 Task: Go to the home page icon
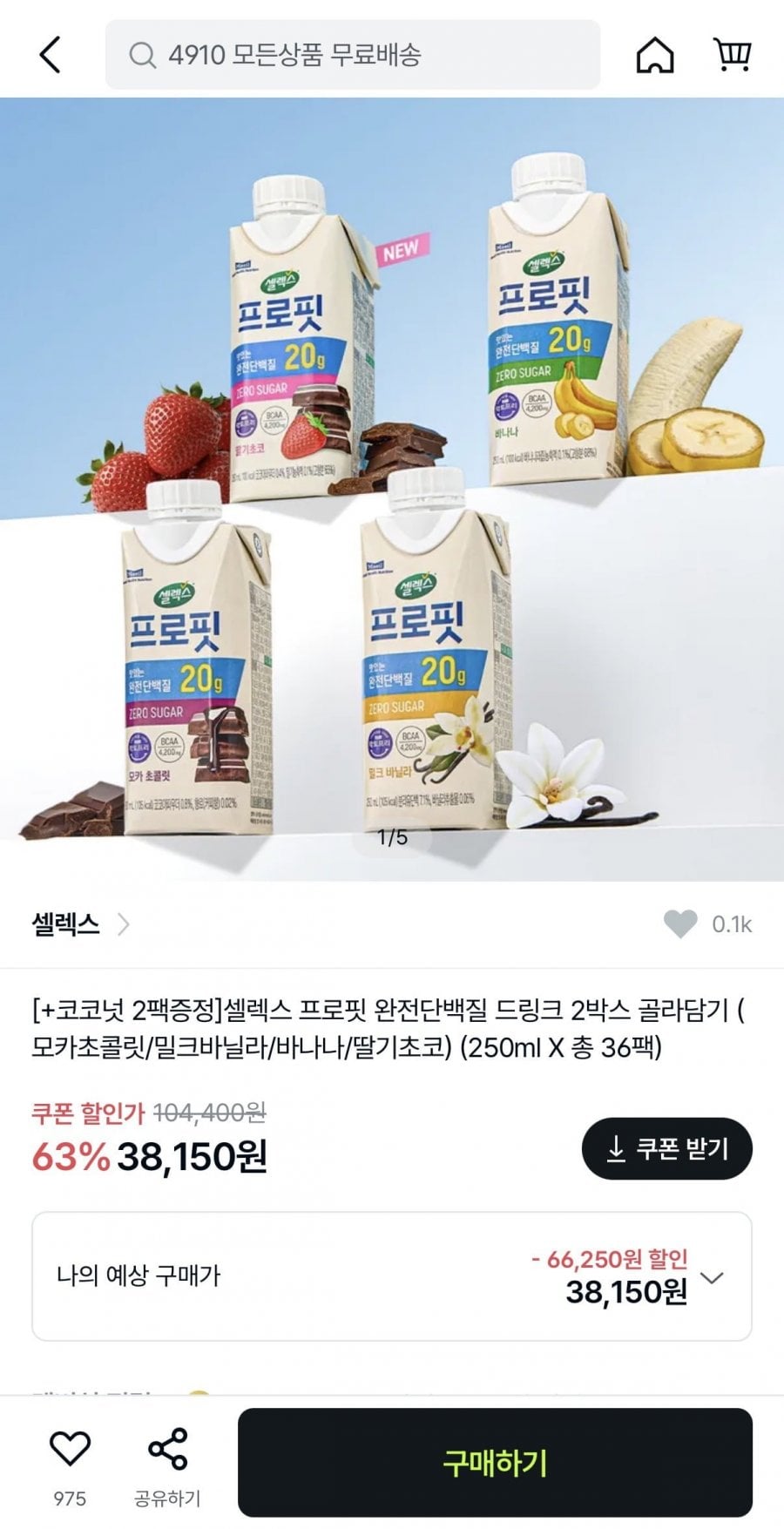point(654,55)
